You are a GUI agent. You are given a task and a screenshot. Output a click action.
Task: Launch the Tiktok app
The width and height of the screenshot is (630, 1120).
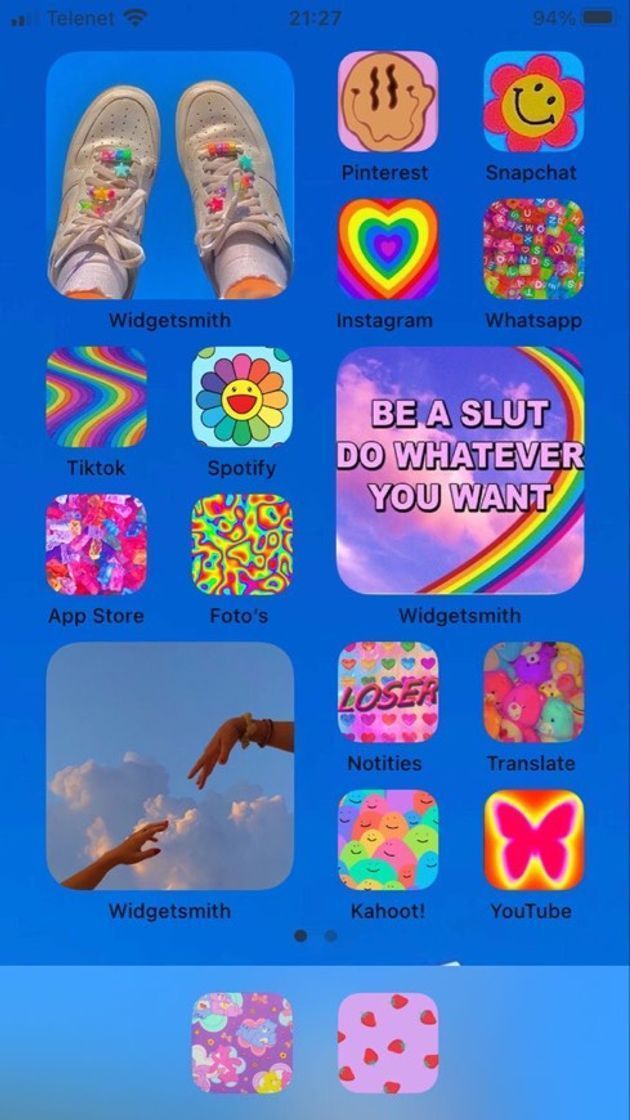pos(96,396)
